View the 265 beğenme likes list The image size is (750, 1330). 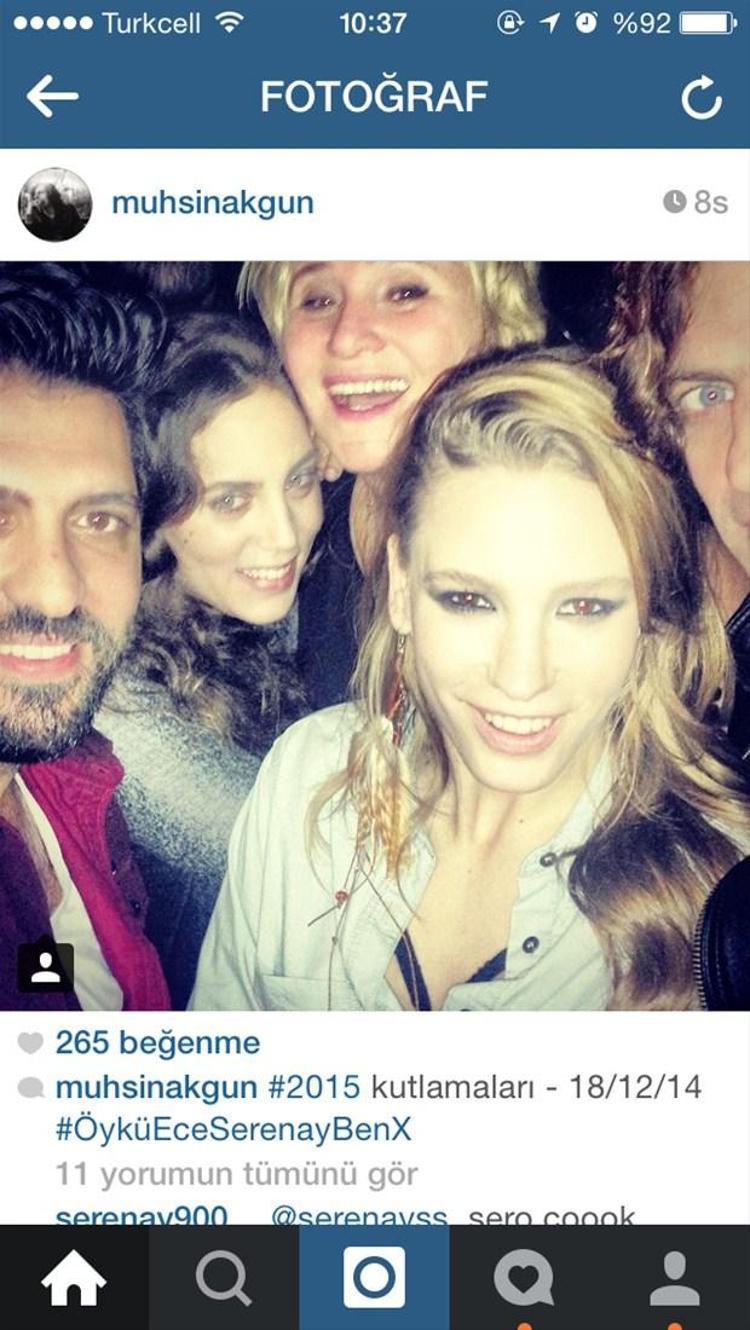click(157, 1043)
